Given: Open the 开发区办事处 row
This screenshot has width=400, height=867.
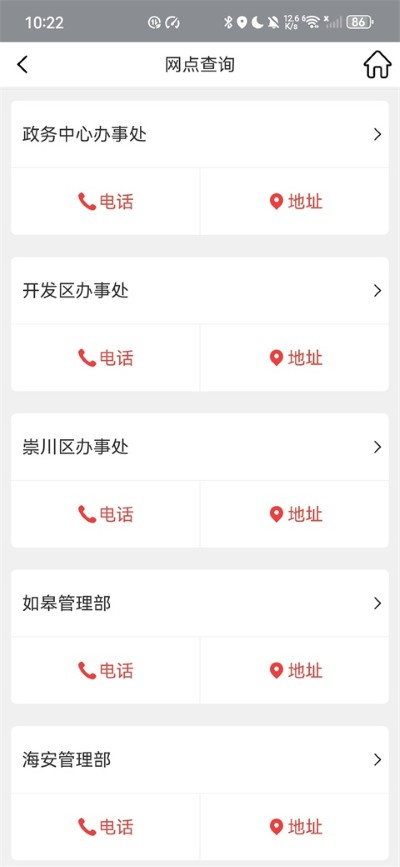Looking at the screenshot, I should pyautogui.click(x=200, y=291).
